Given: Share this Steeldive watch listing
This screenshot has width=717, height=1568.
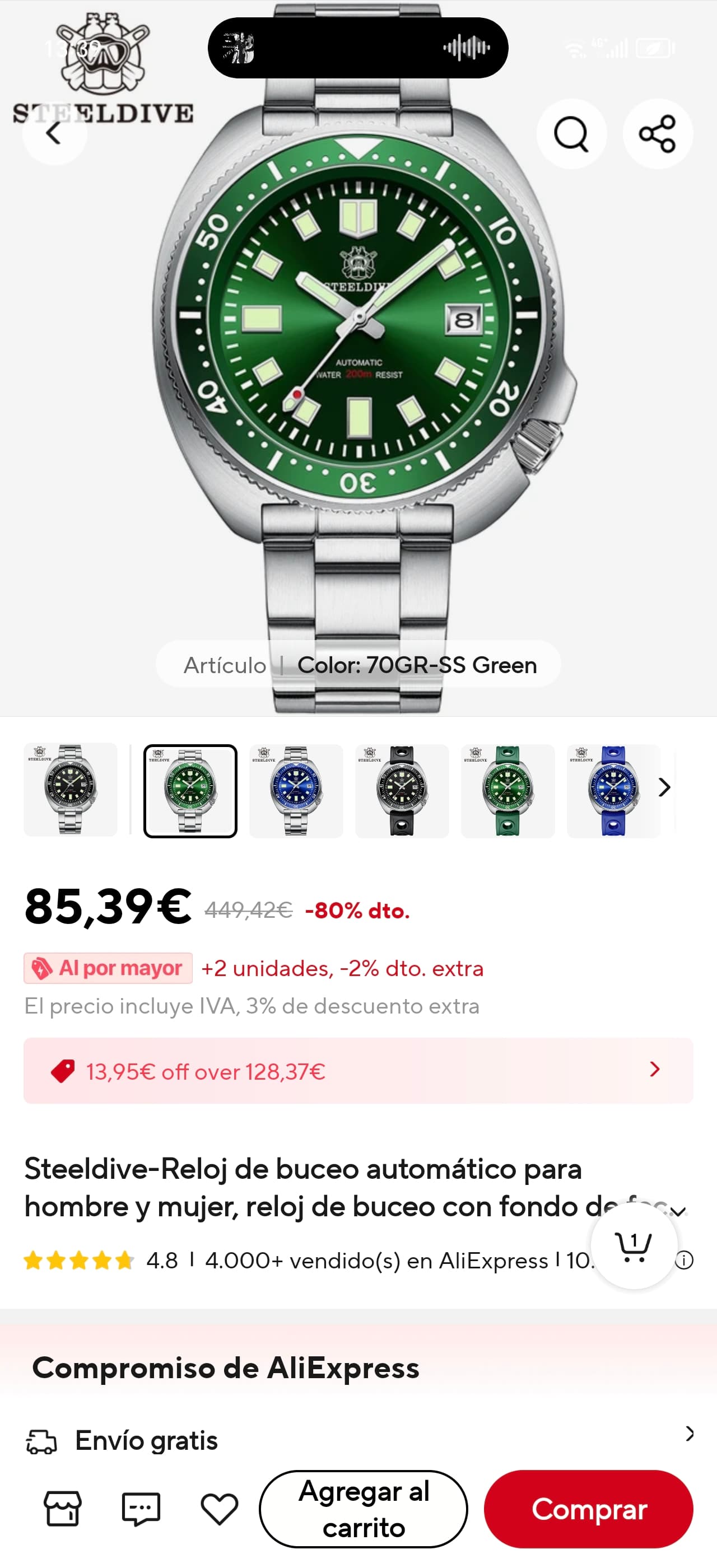Looking at the screenshot, I should [658, 133].
